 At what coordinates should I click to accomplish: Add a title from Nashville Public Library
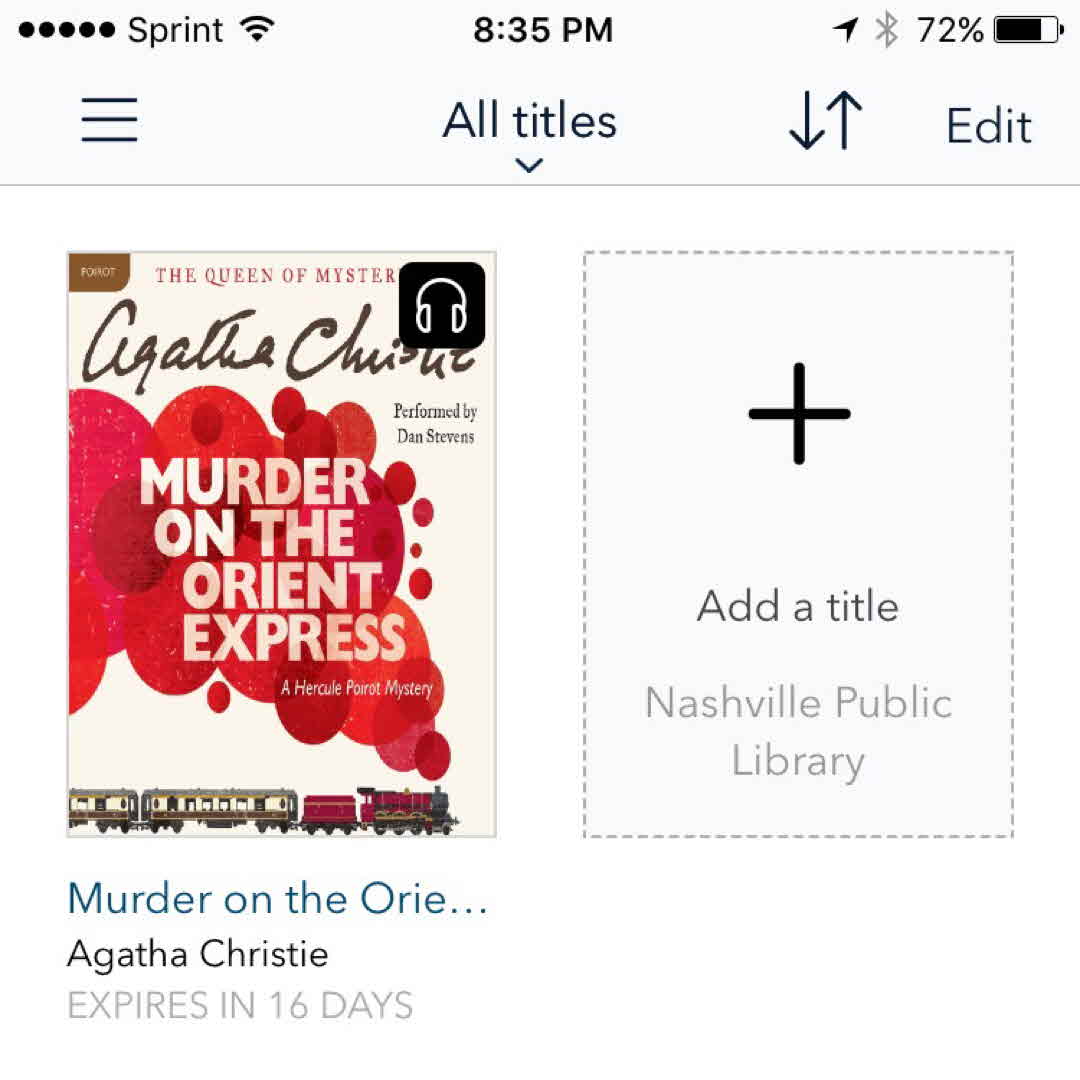point(798,544)
